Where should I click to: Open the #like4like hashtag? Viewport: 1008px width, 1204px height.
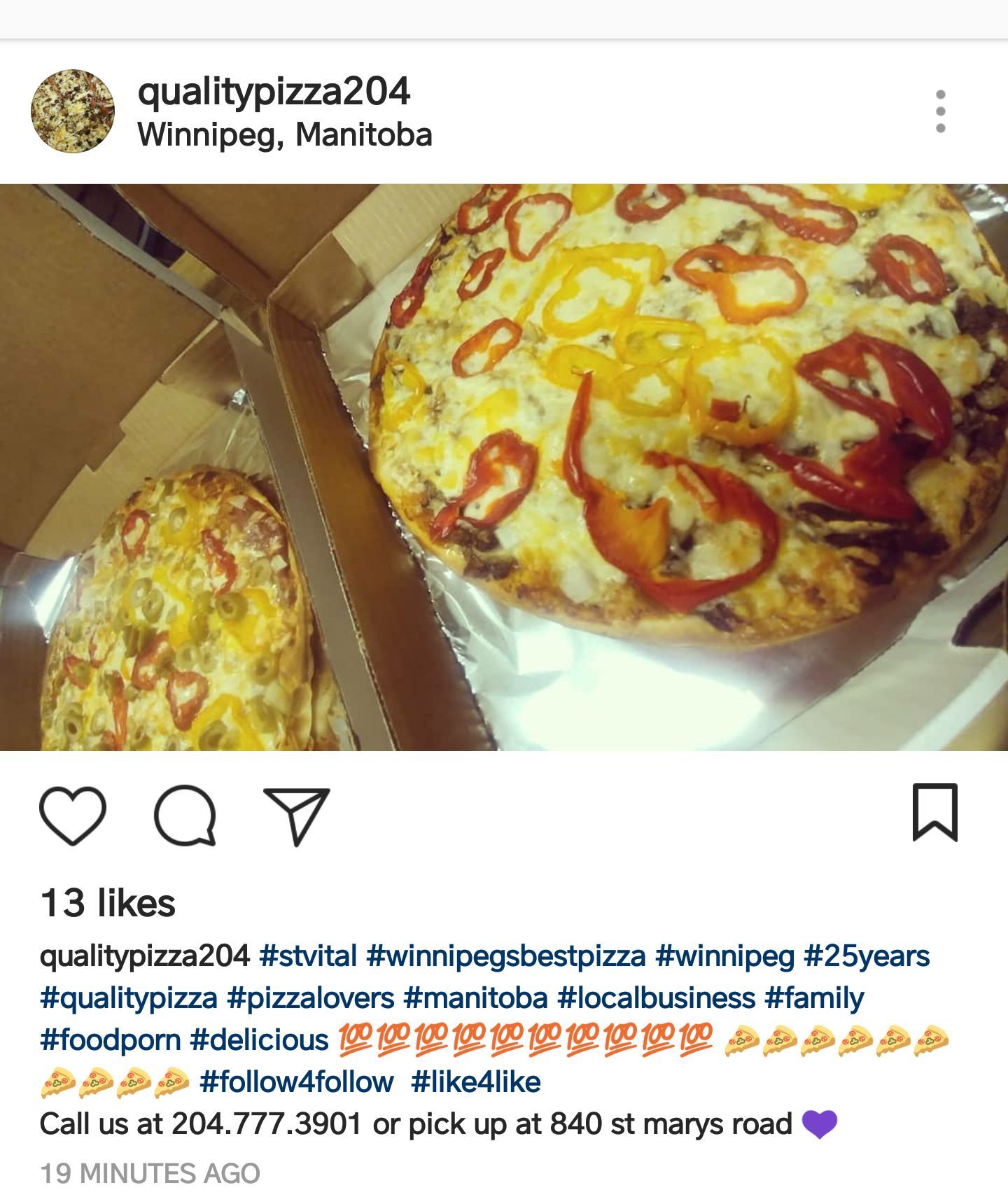(x=476, y=1082)
